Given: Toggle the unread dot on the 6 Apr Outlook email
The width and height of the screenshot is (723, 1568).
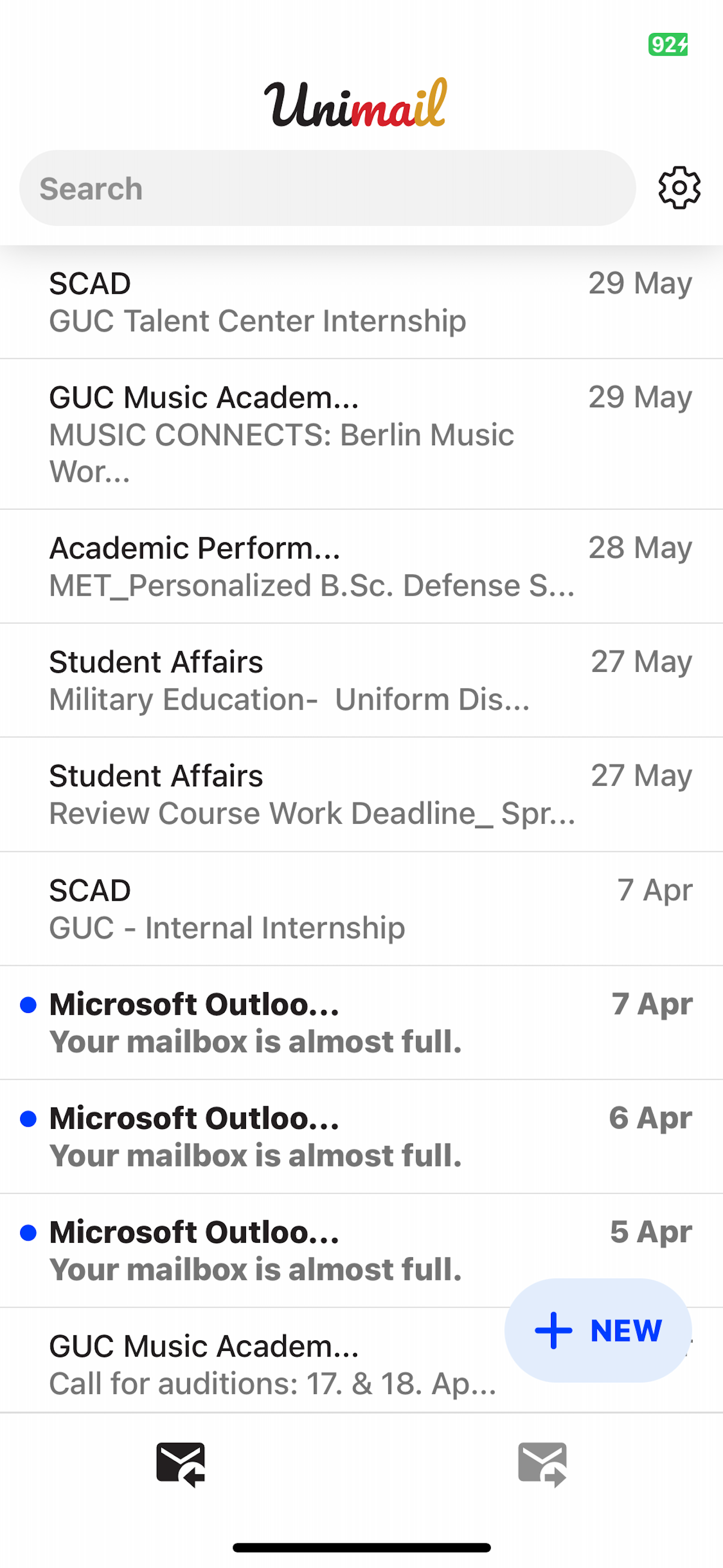Looking at the screenshot, I should [28, 1119].
